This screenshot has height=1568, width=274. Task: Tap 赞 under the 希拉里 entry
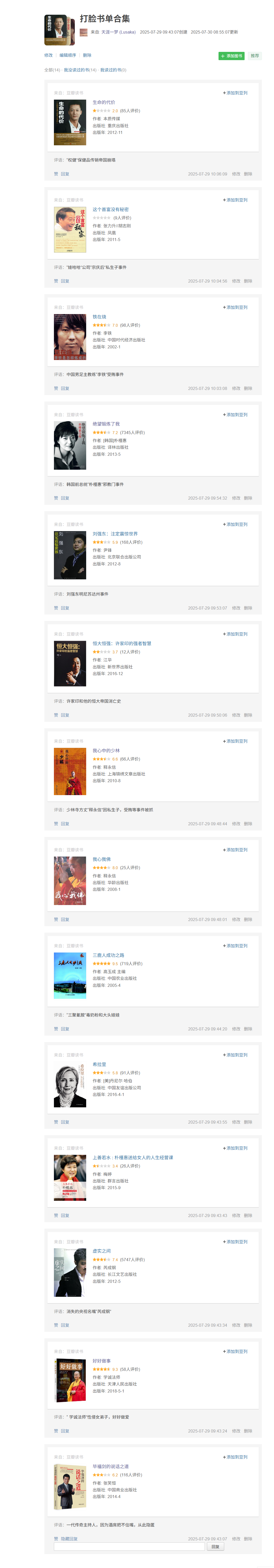point(56,1122)
